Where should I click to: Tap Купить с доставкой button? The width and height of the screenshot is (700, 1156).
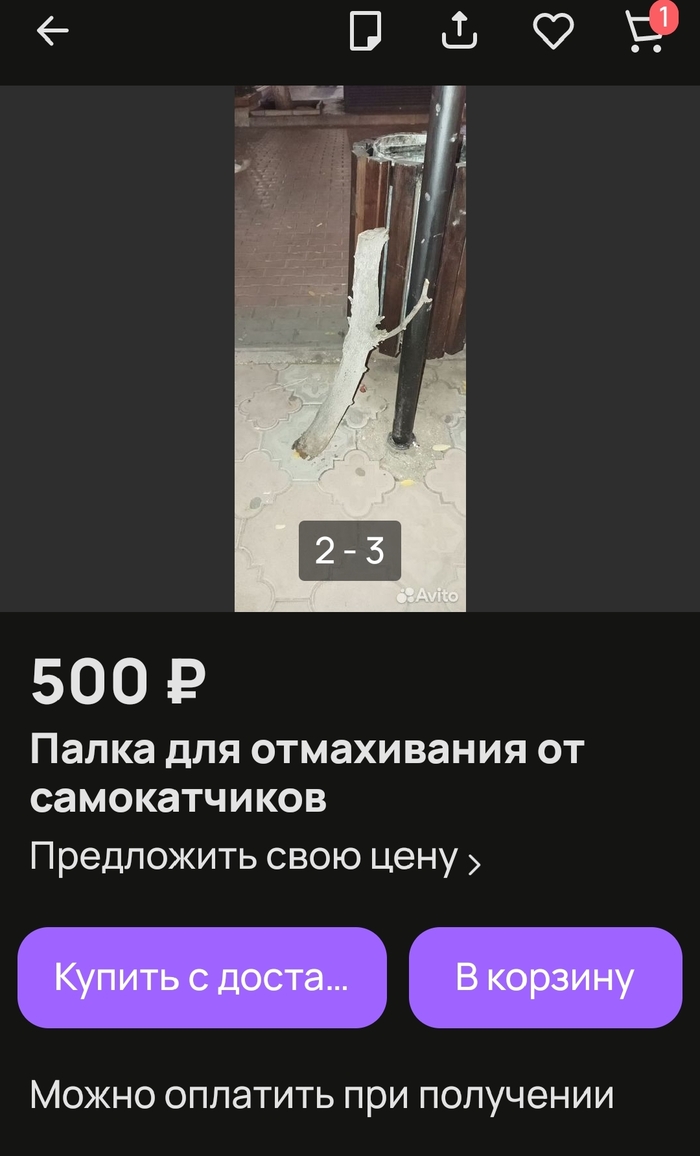pyautogui.click(x=202, y=977)
